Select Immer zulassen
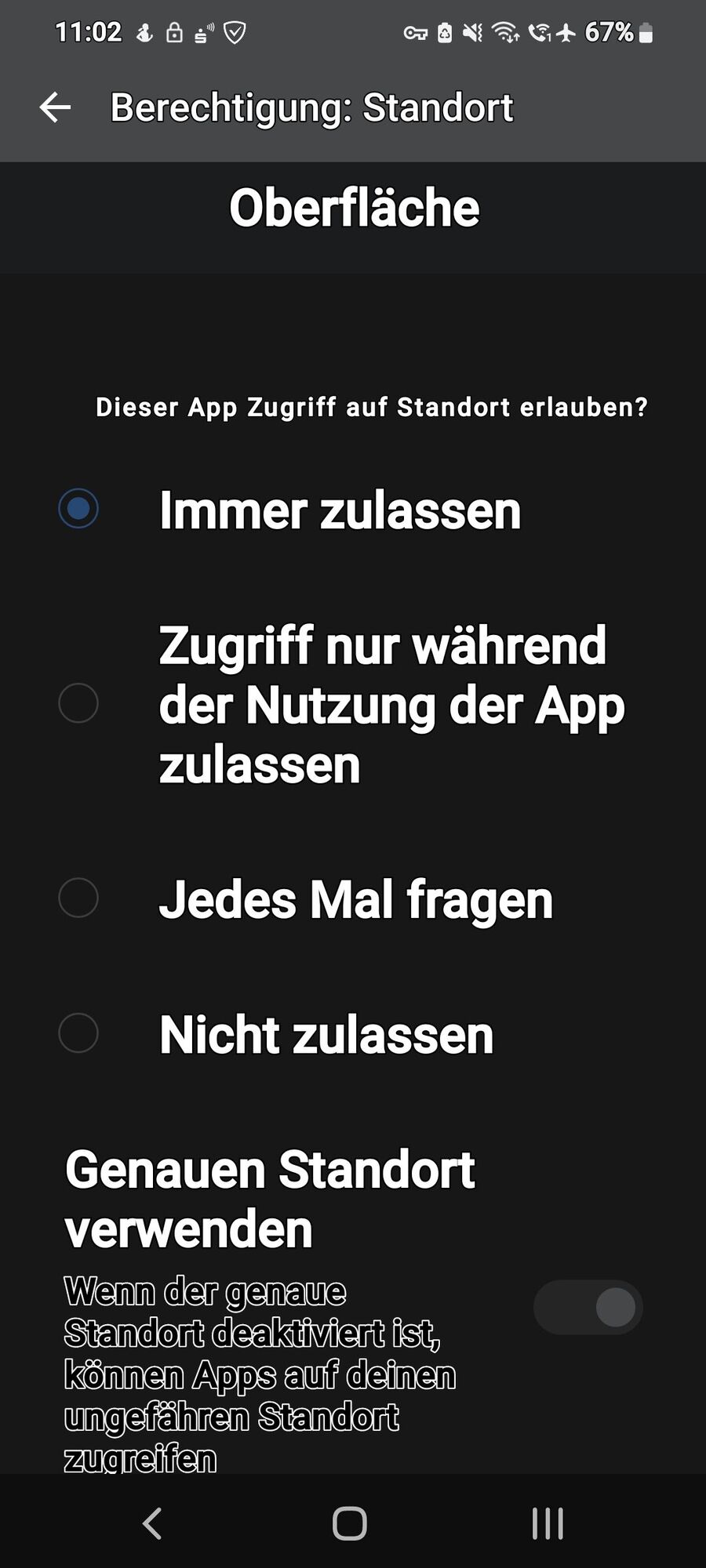Image resolution: width=706 pixels, height=1568 pixels. [x=78, y=509]
